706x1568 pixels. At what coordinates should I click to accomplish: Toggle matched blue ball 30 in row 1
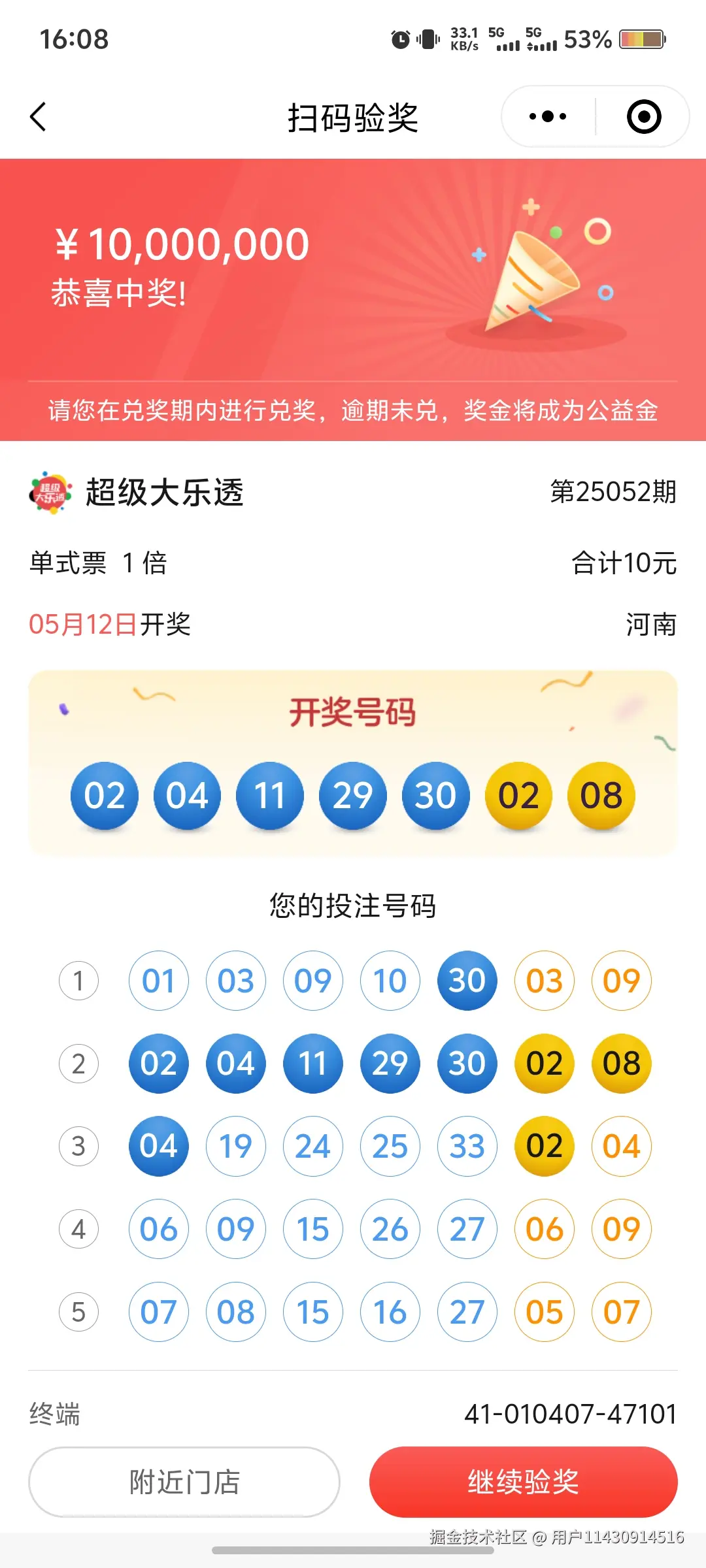(466, 980)
